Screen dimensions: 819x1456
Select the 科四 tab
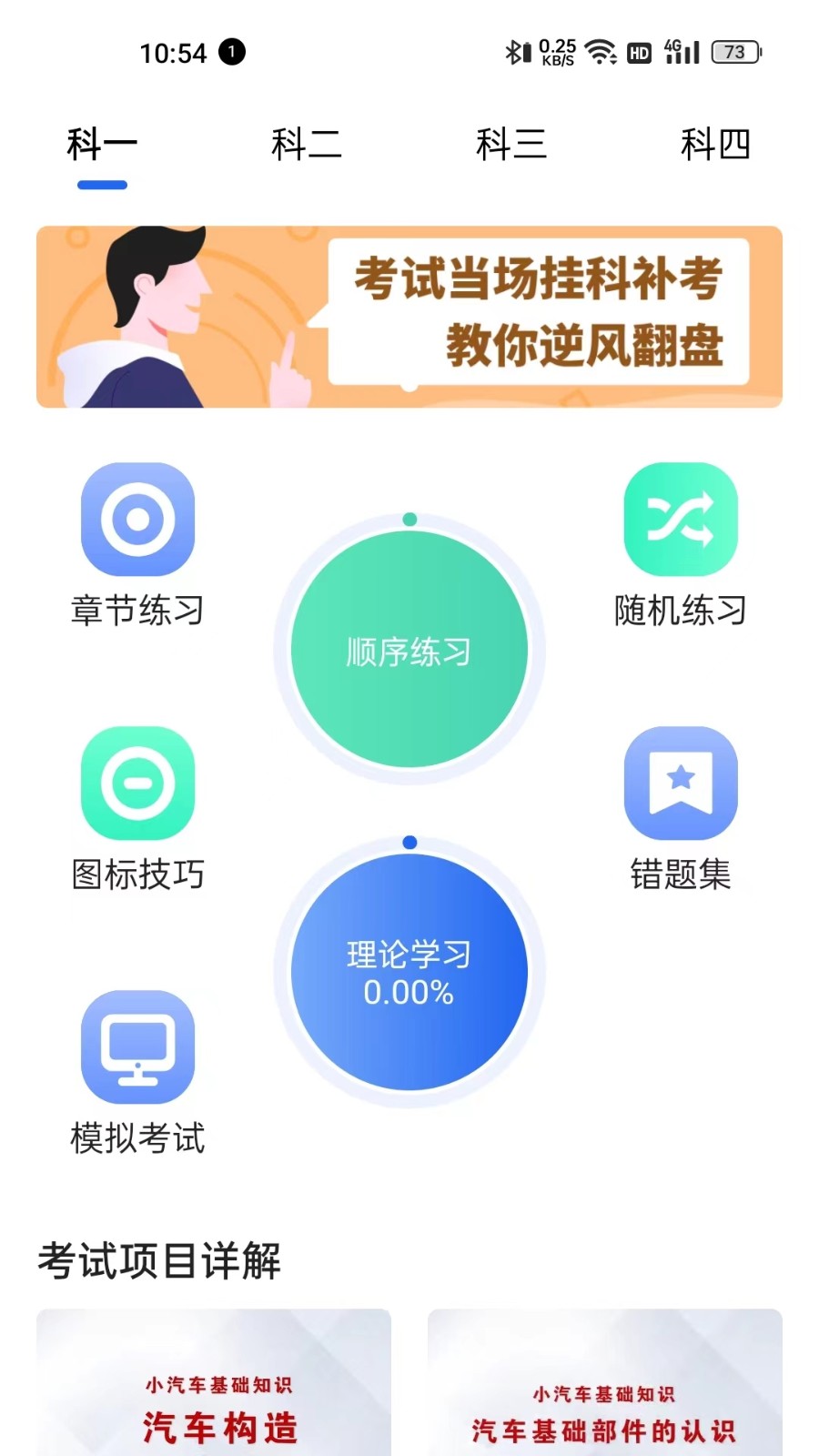(x=715, y=145)
